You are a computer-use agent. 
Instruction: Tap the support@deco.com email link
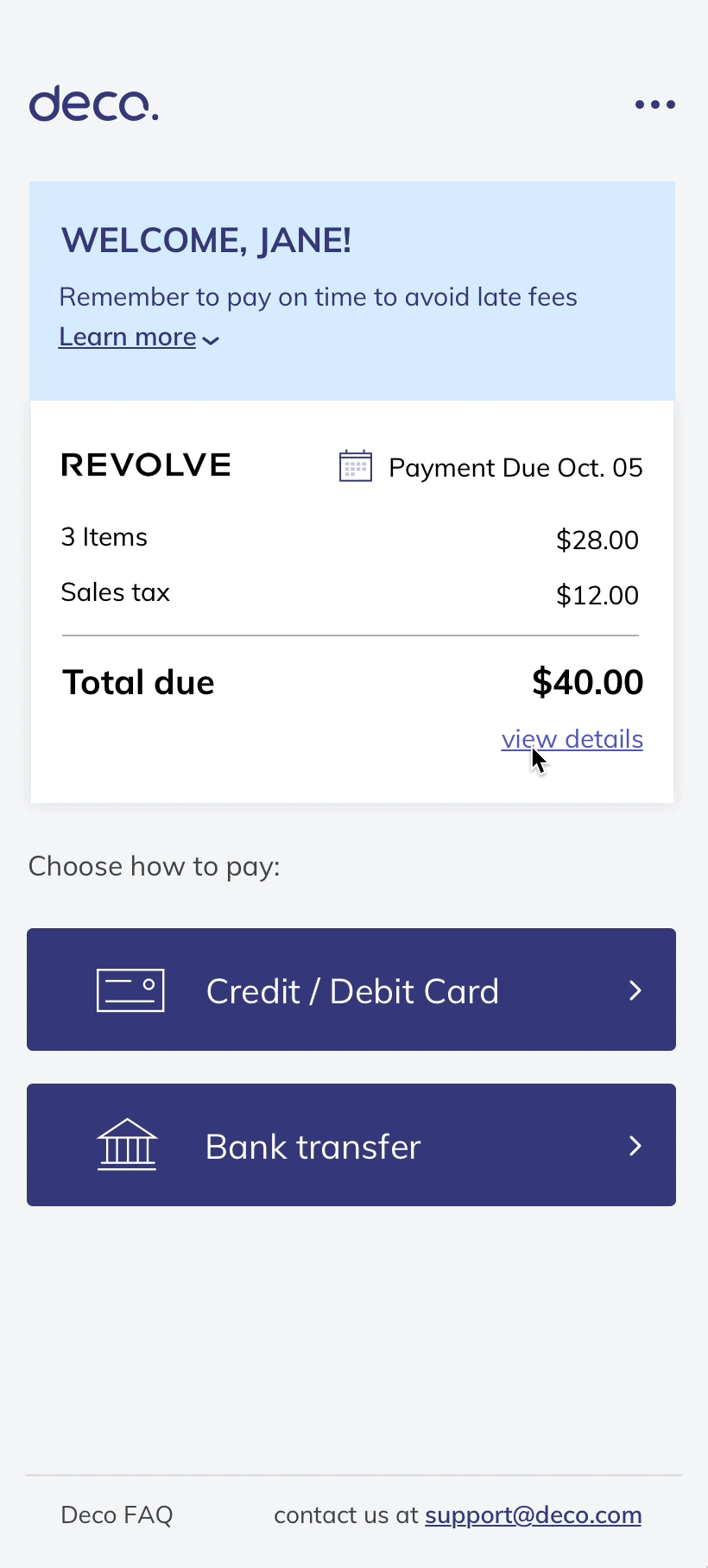tap(533, 1515)
